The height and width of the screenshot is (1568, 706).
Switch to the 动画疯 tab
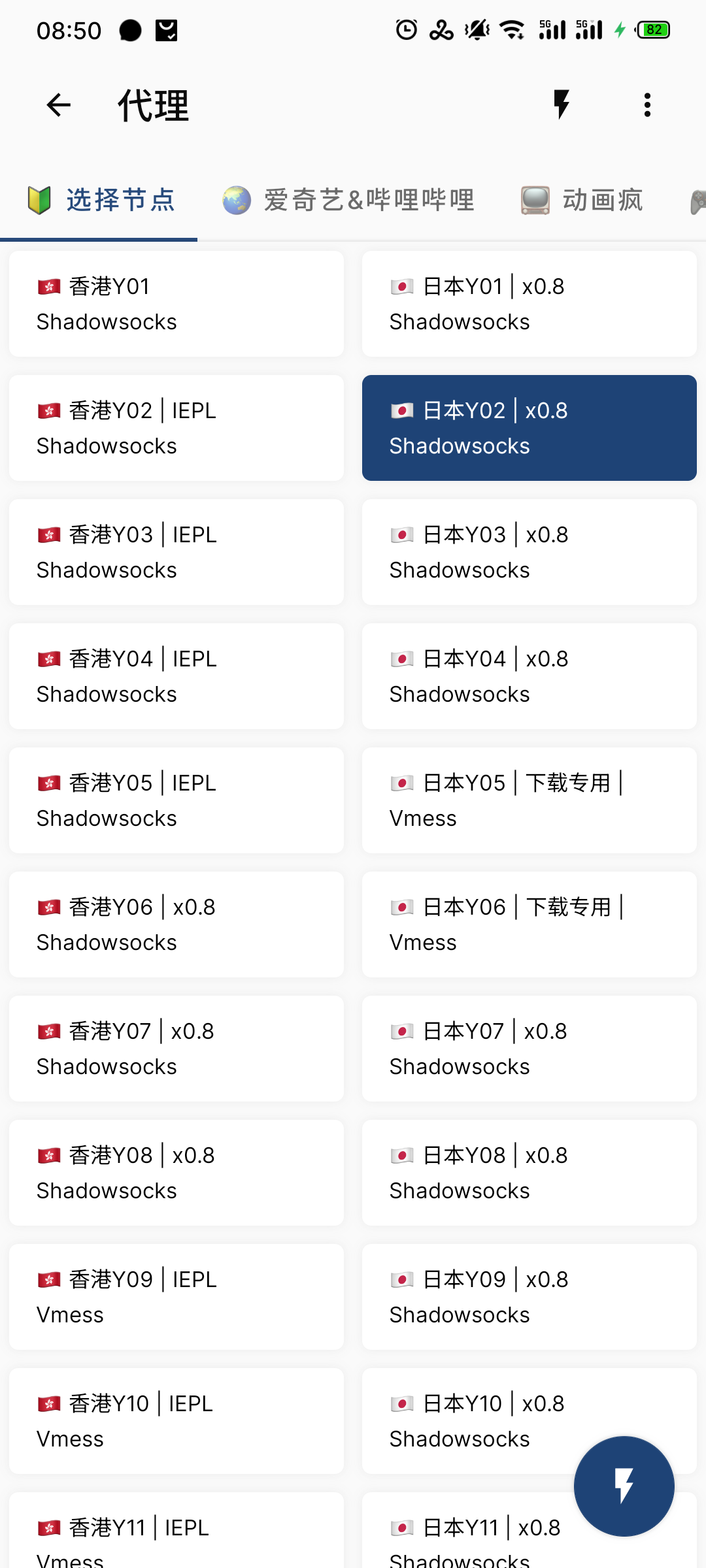[582, 200]
